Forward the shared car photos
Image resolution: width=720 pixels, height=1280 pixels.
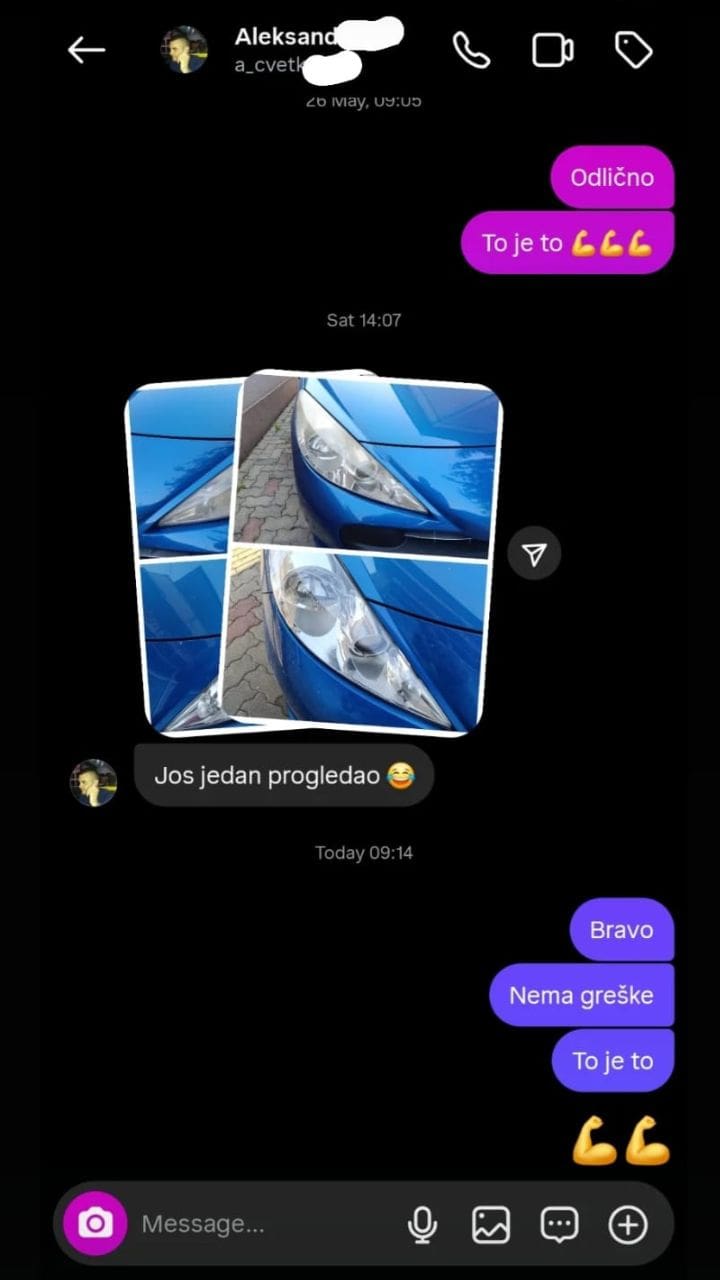[534, 554]
